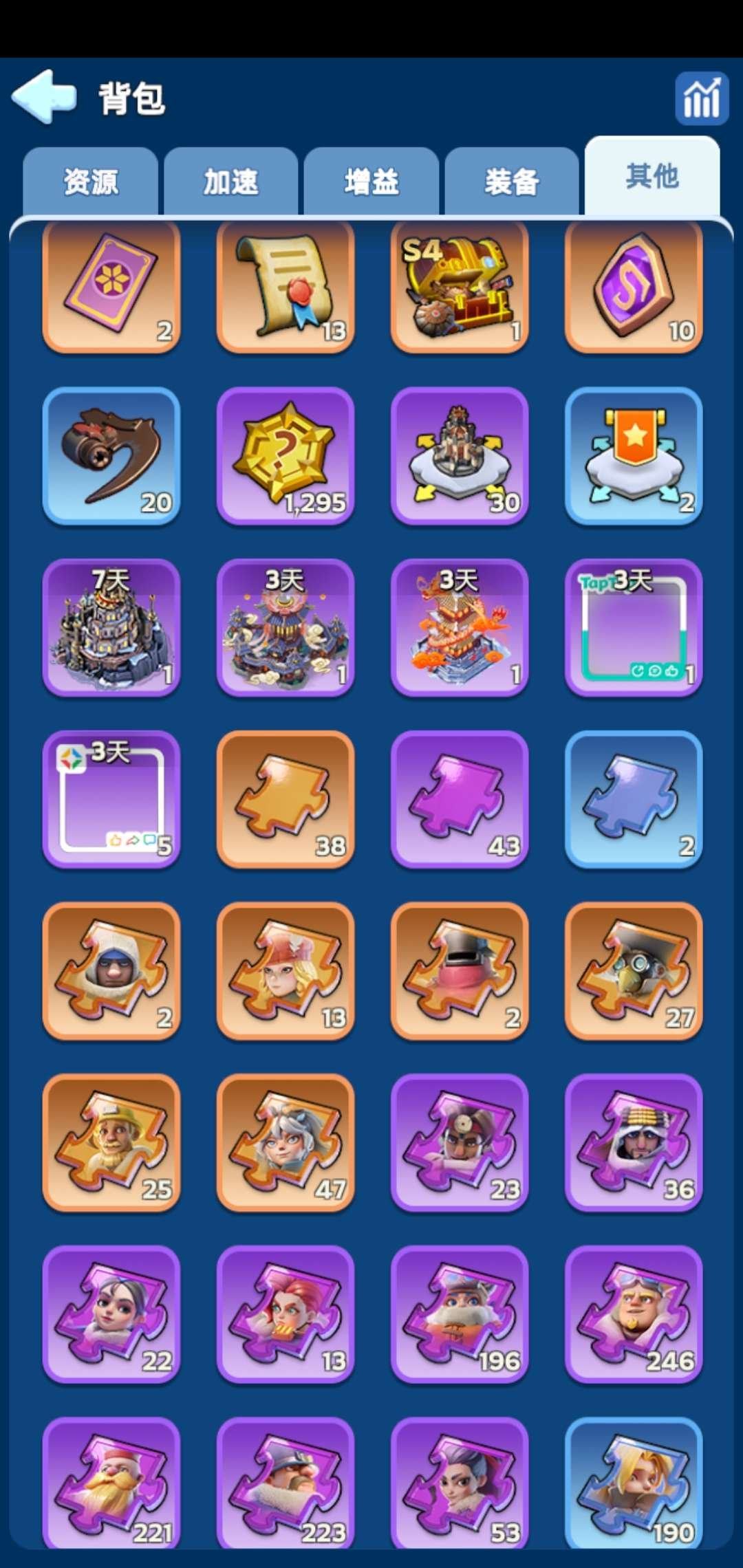The height and width of the screenshot is (1568, 743).
Task: Select the purple puzzle piece with 43
Action: click(460, 799)
